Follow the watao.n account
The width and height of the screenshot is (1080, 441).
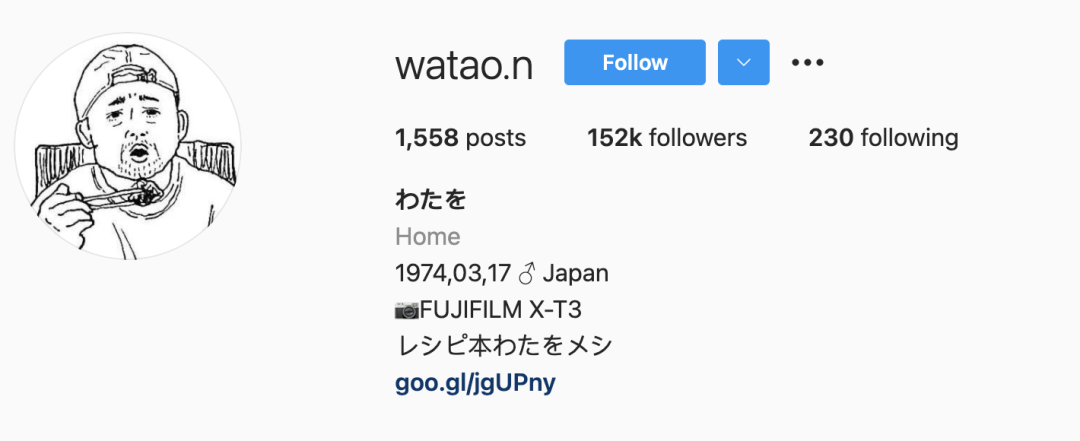click(x=634, y=63)
